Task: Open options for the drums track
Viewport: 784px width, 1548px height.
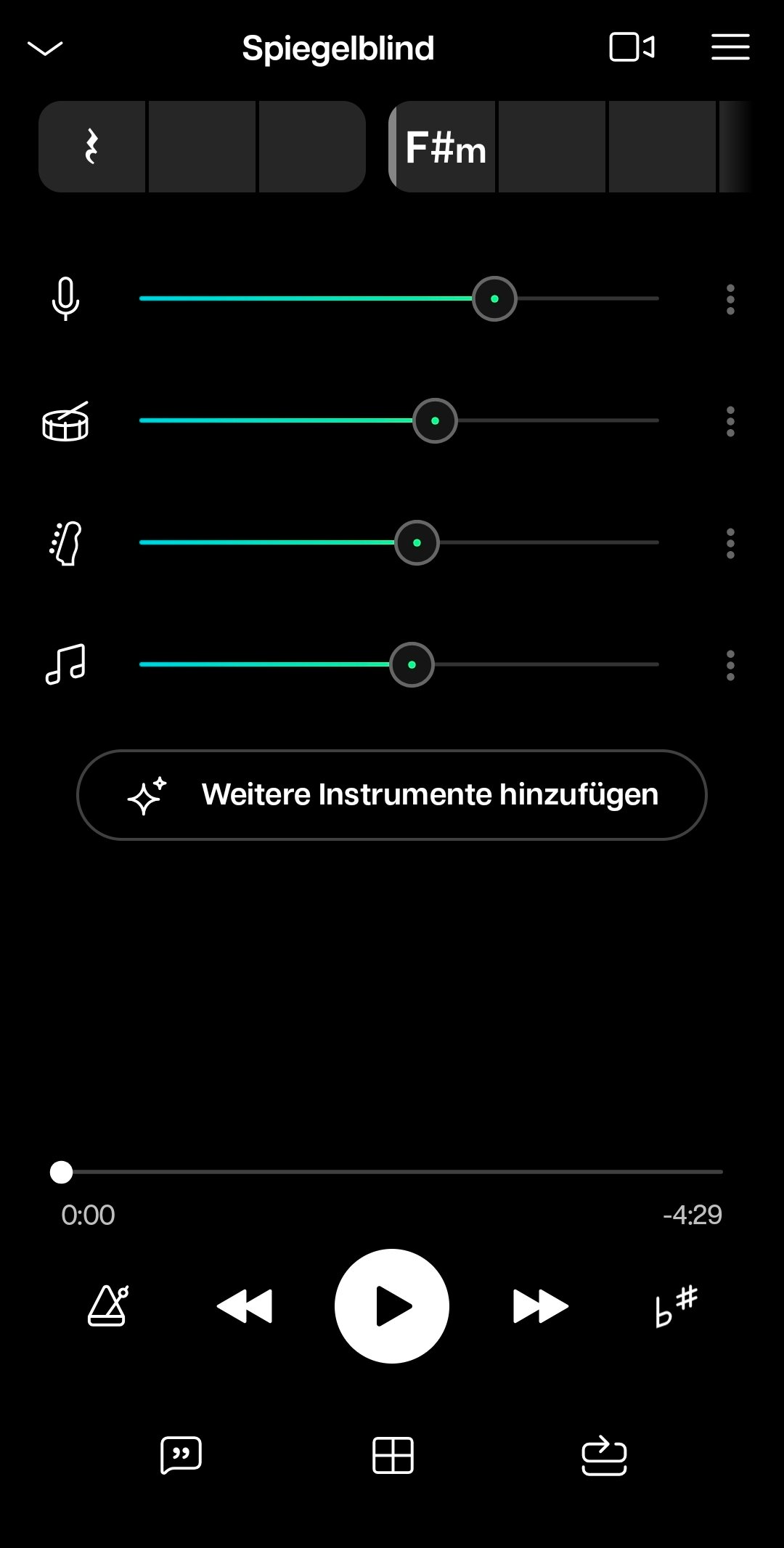Action: 730,421
